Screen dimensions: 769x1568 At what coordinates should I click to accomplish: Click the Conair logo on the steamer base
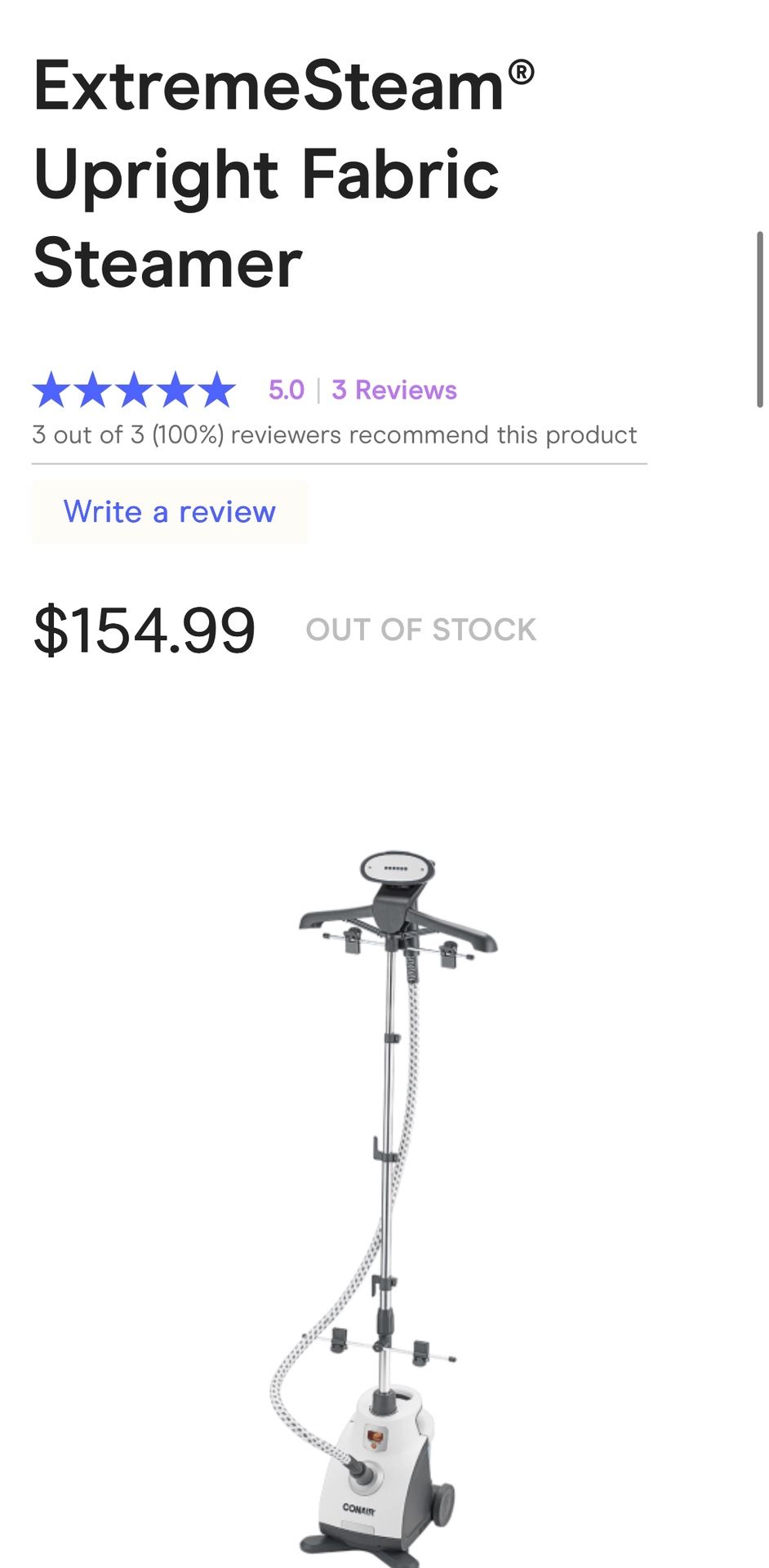point(360,1508)
